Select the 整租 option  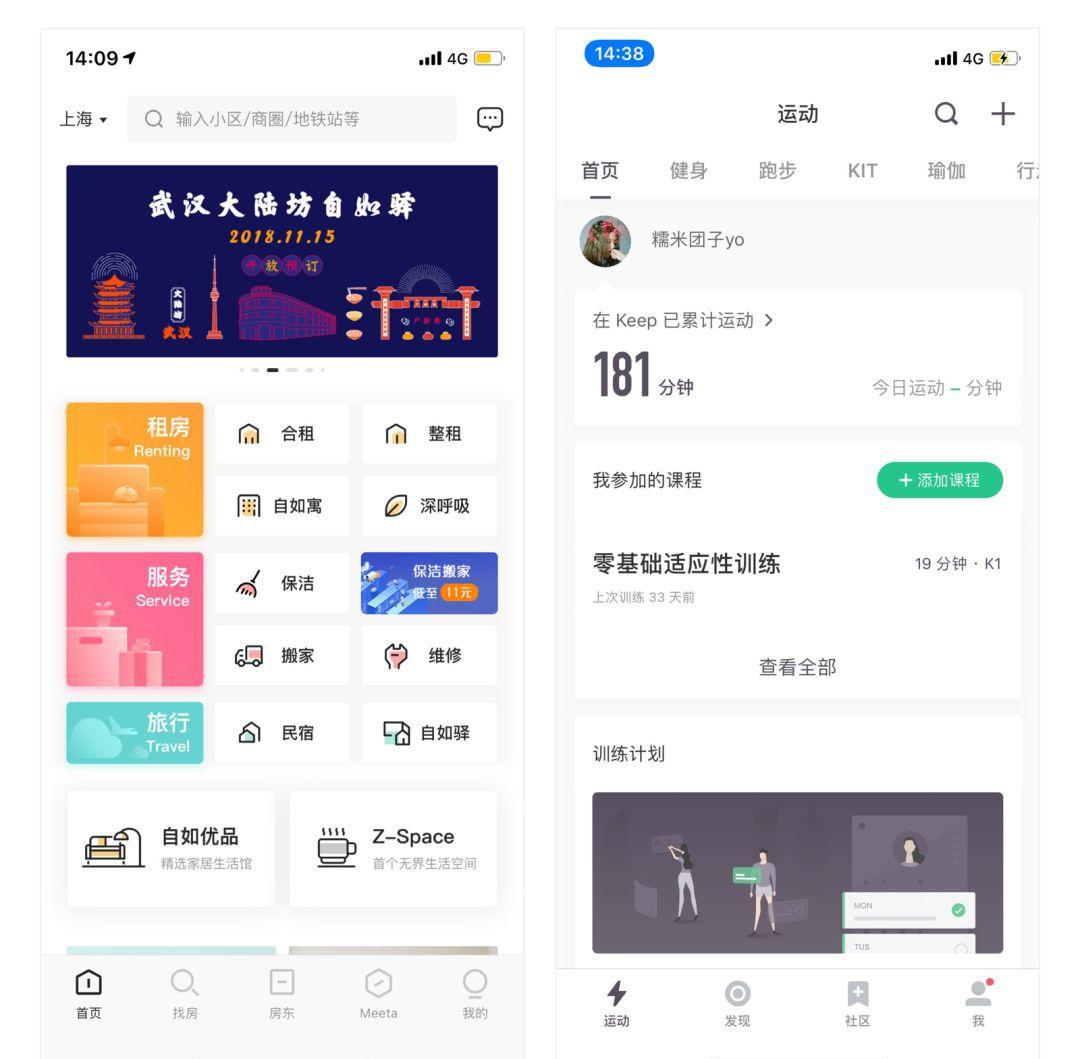[429, 434]
